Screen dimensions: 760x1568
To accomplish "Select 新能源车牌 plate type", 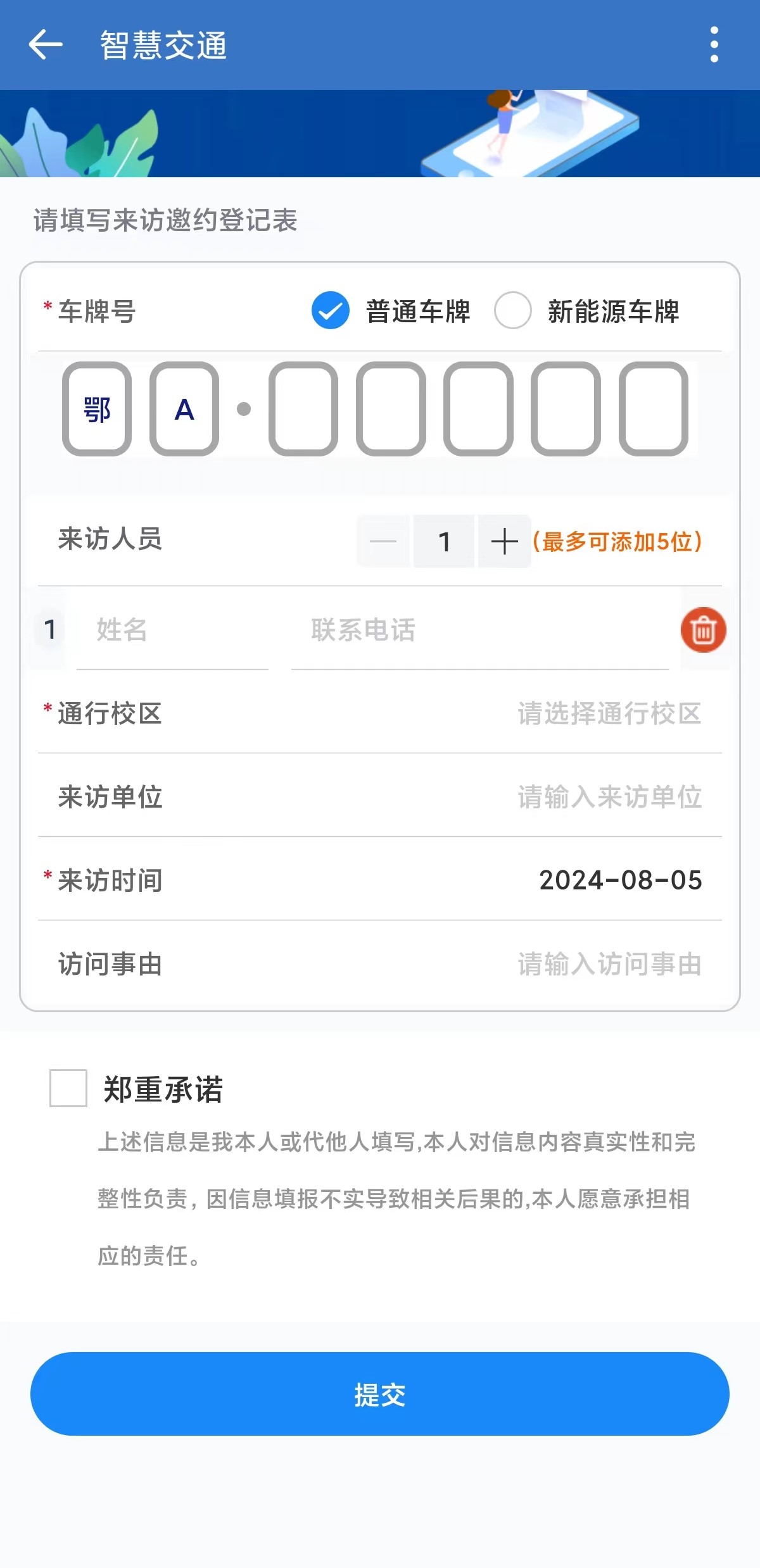I will coord(512,311).
